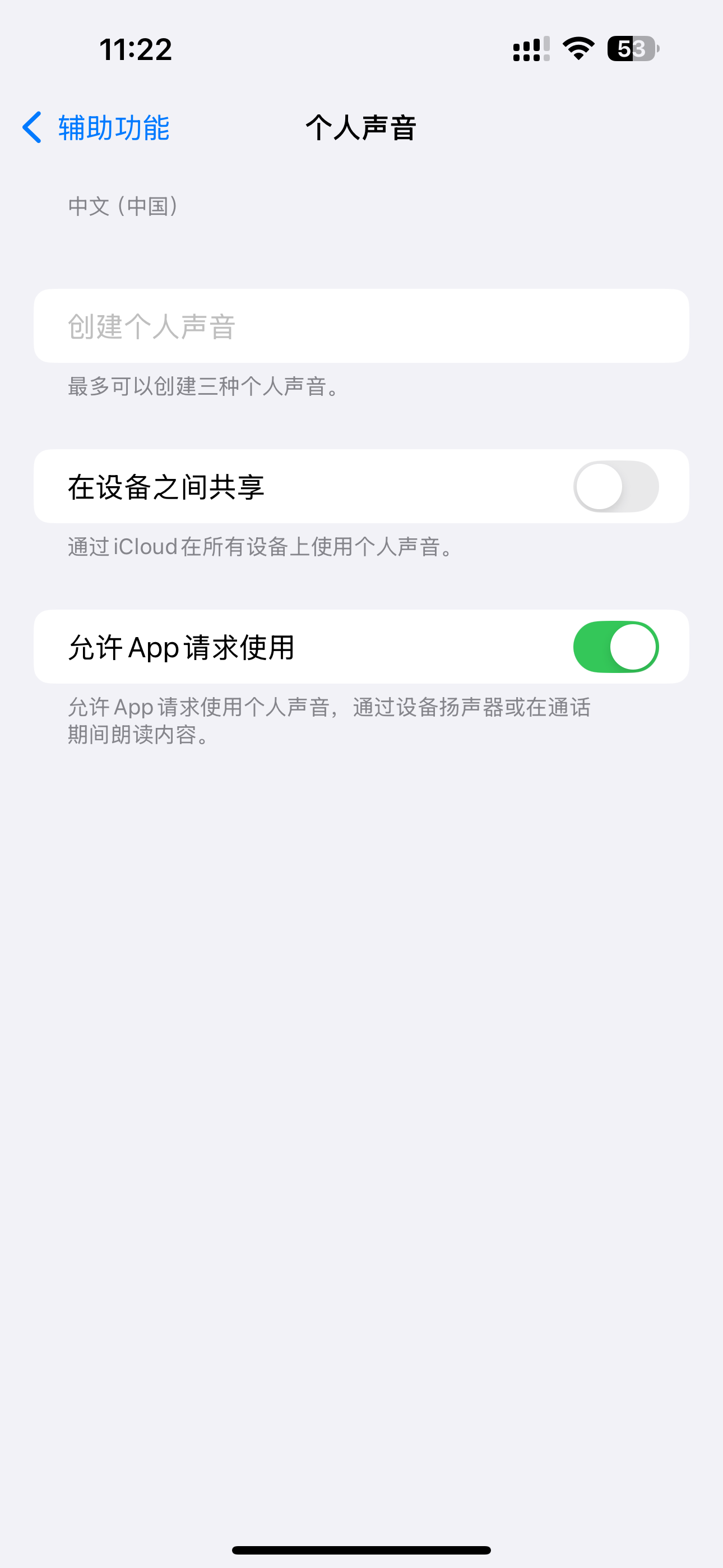Turn off 允许 App 请求使用
Screen dimensions: 723x1568
(615, 647)
